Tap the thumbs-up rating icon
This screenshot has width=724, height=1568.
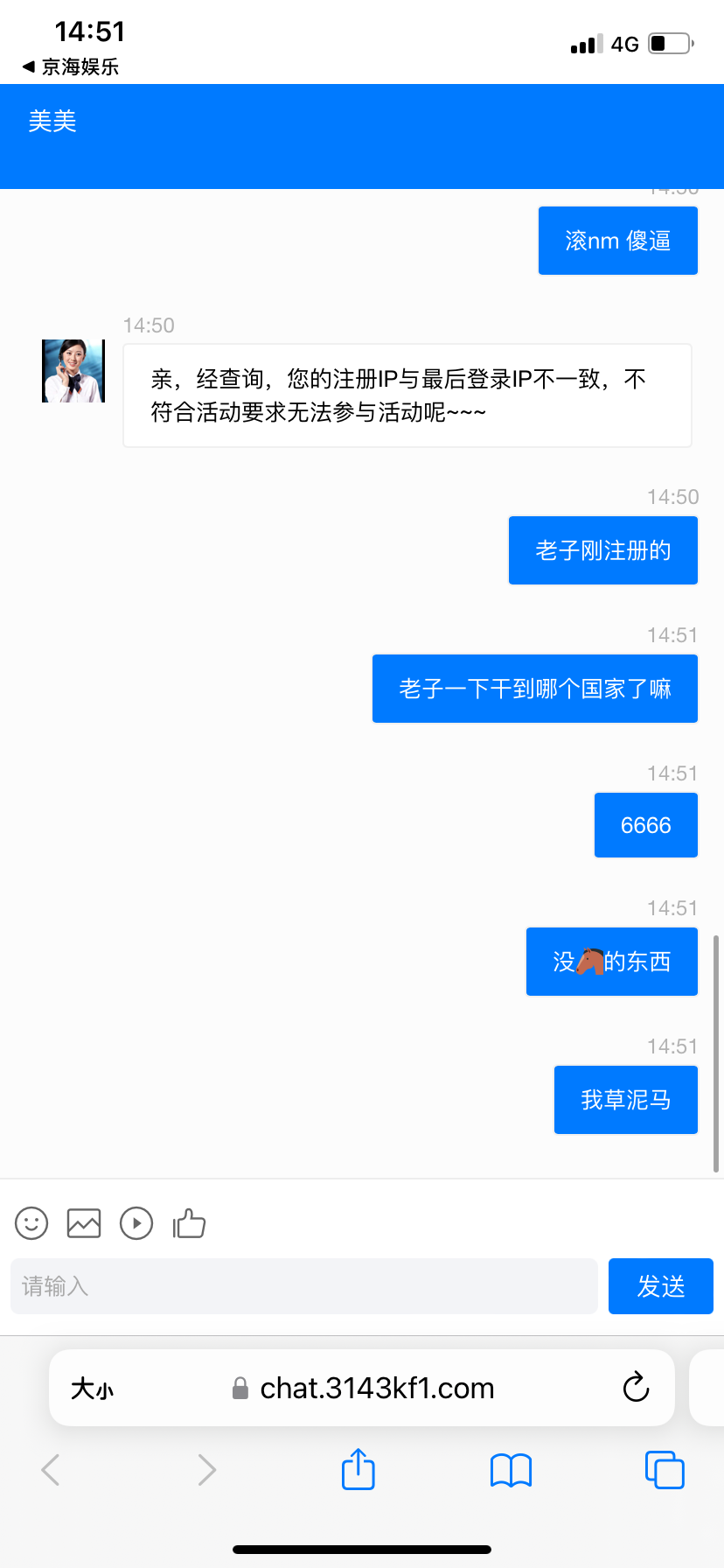pyautogui.click(x=189, y=1223)
